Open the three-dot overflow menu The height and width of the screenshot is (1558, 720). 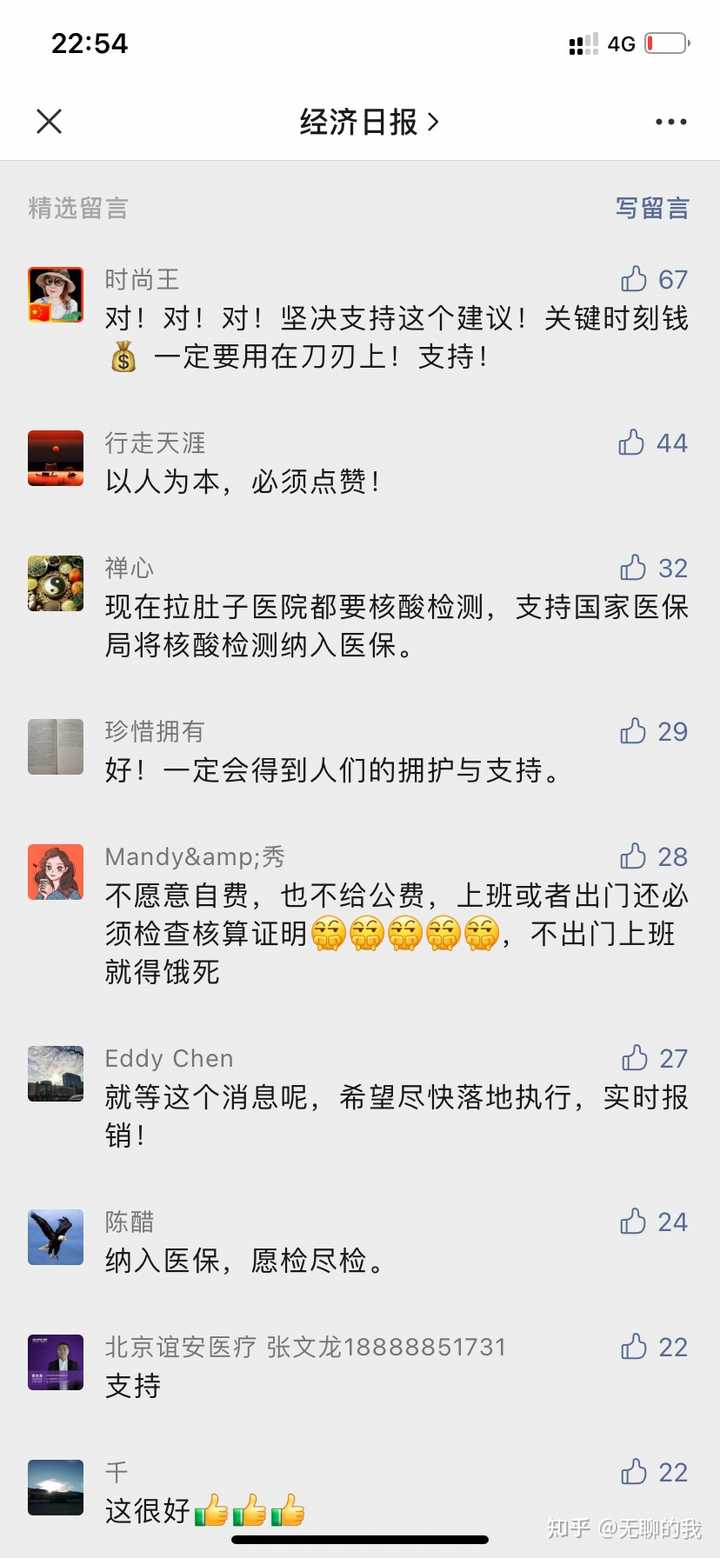pos(671,122)
